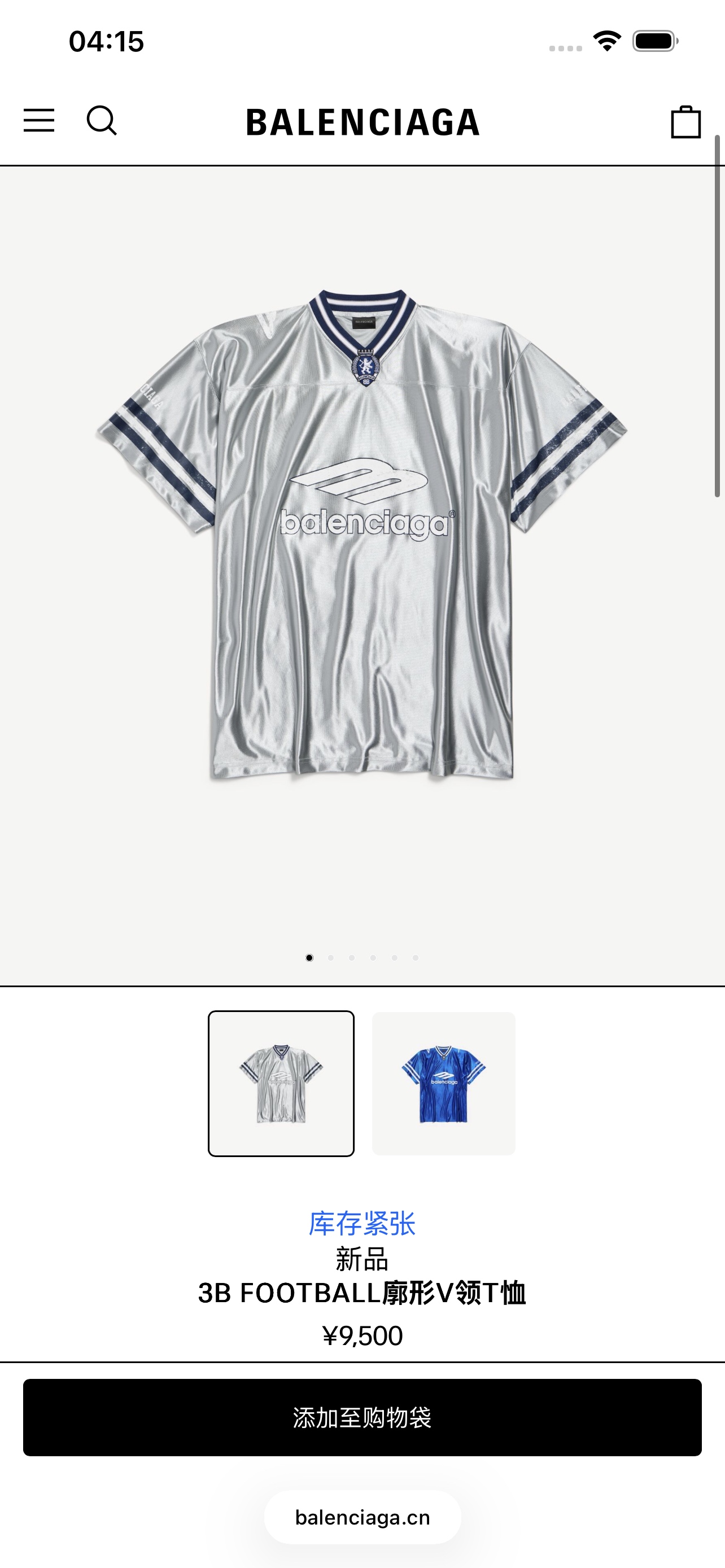725x1568 pixels.
Task: Tap 添加至购物袋 to add to bag
Action: pos(362,1418)
